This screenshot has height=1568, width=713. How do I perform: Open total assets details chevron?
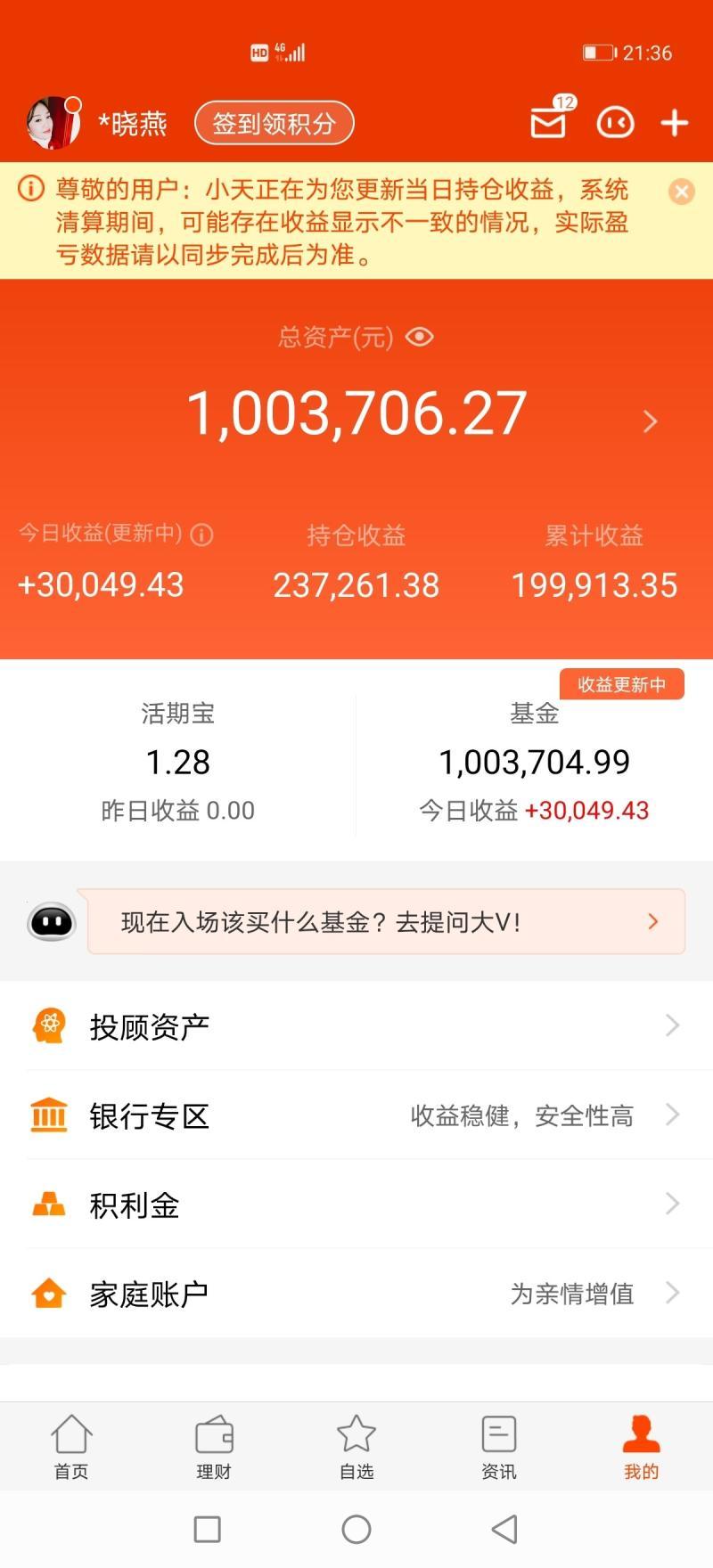coord(650,421)
